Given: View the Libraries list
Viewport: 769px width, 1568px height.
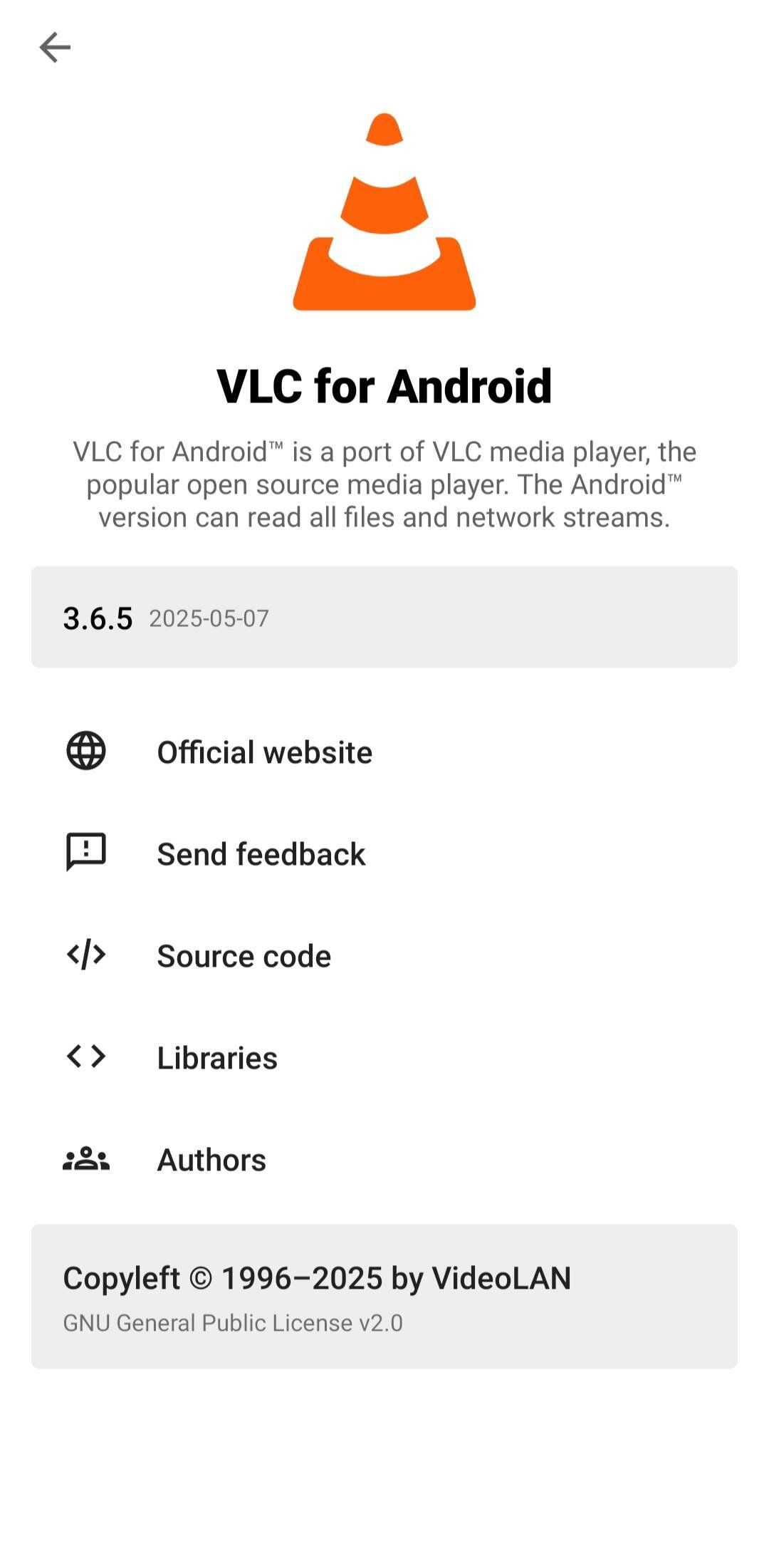Looking at the screenshot, I should pos(384,1057).
